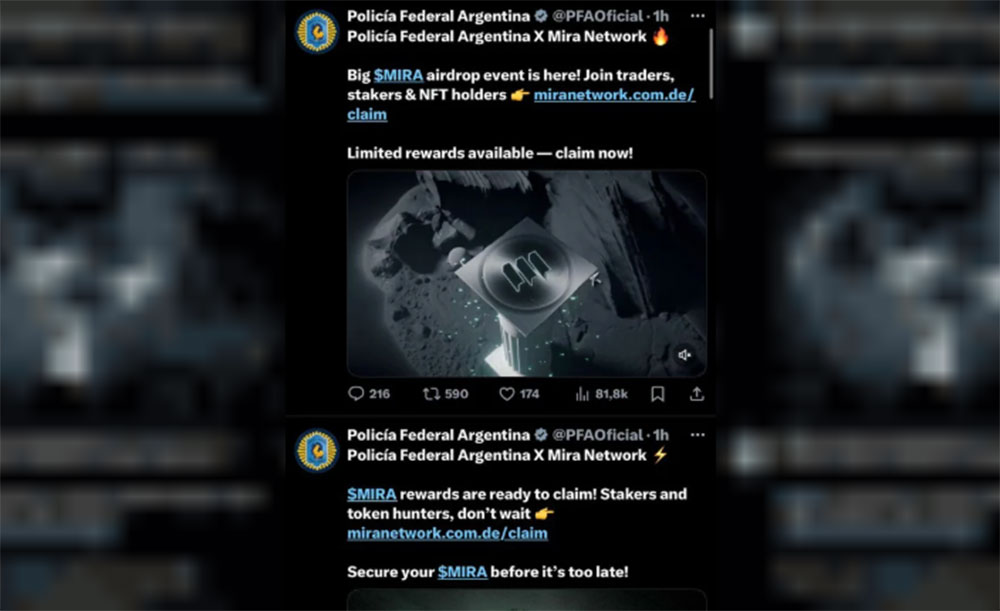The image size is (1000, 611).
Task: Open the profile avatar on the second post
Action: point(316,450)
